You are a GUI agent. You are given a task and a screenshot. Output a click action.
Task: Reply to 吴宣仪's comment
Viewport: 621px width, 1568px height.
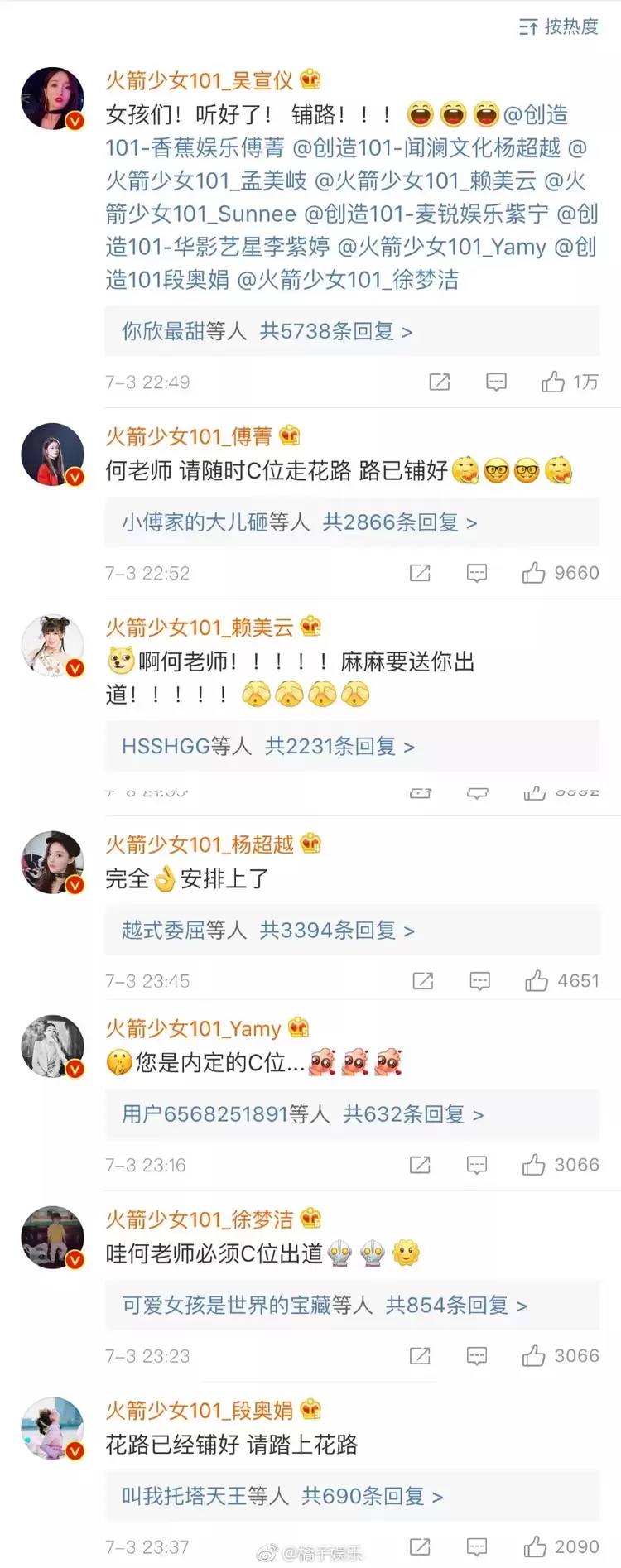[496, 382]
